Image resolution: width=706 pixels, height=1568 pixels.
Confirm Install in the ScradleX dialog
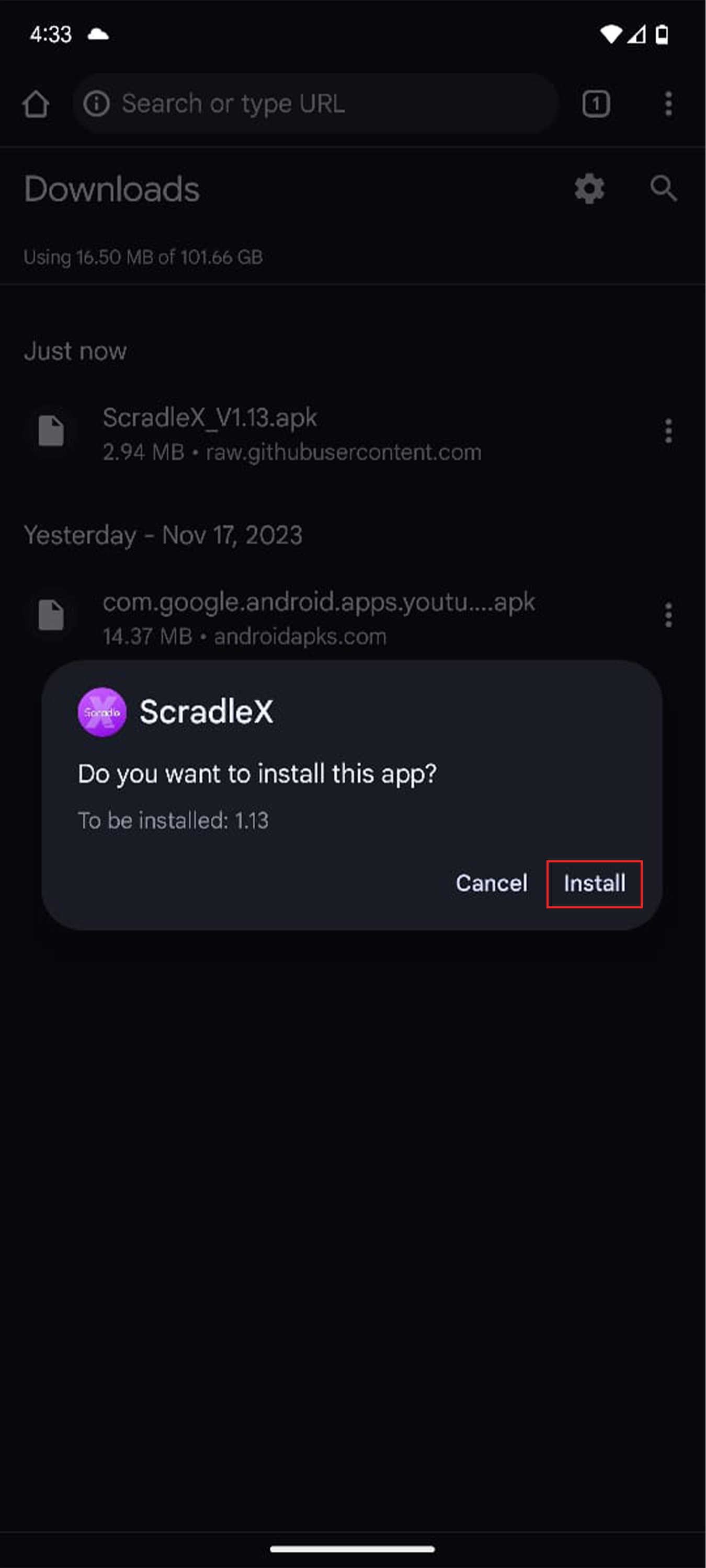(x=595, y=883)
